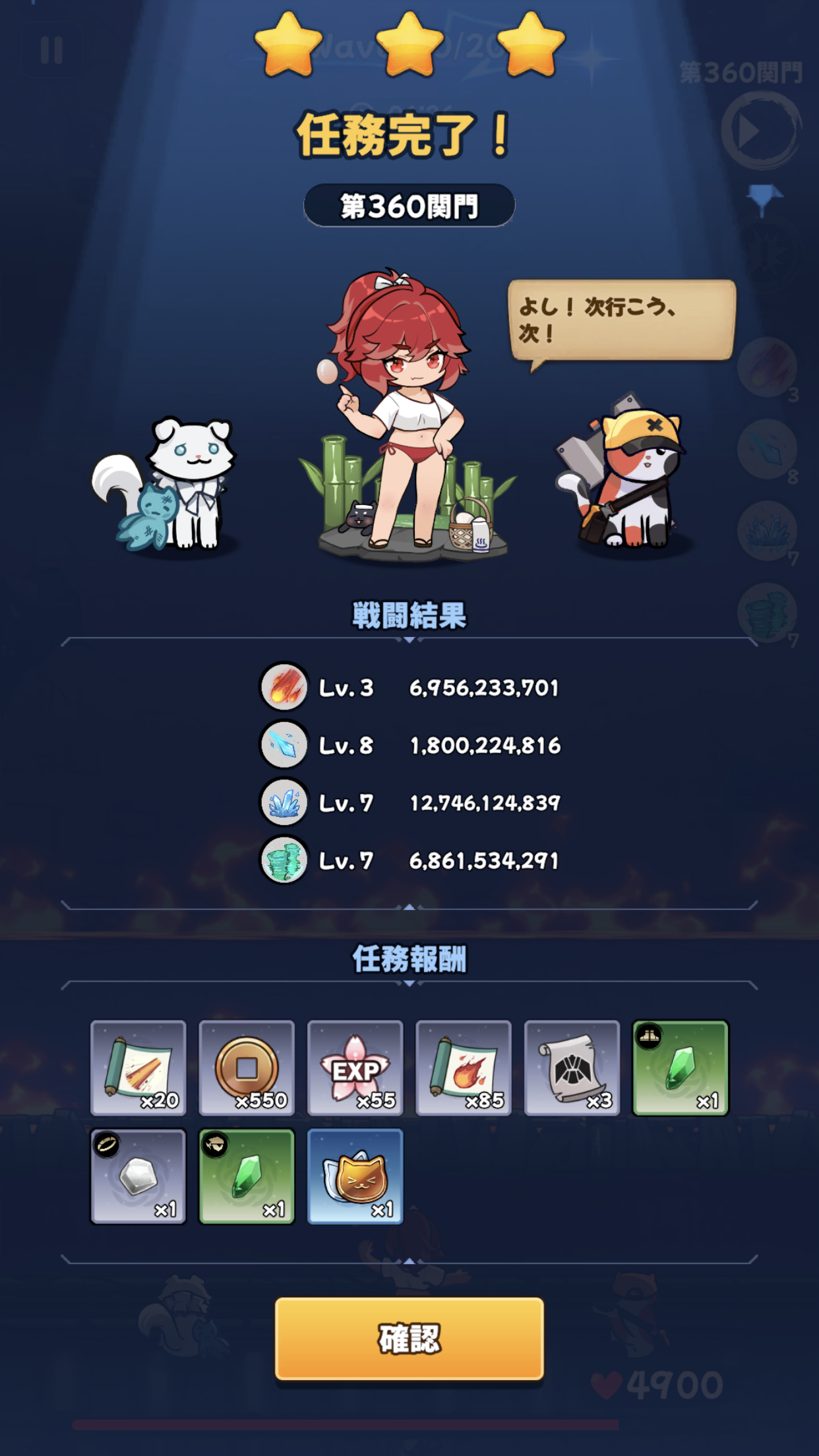Inspect the white stone x1 reward
819x1456 pixels.
coord(138,1176)
